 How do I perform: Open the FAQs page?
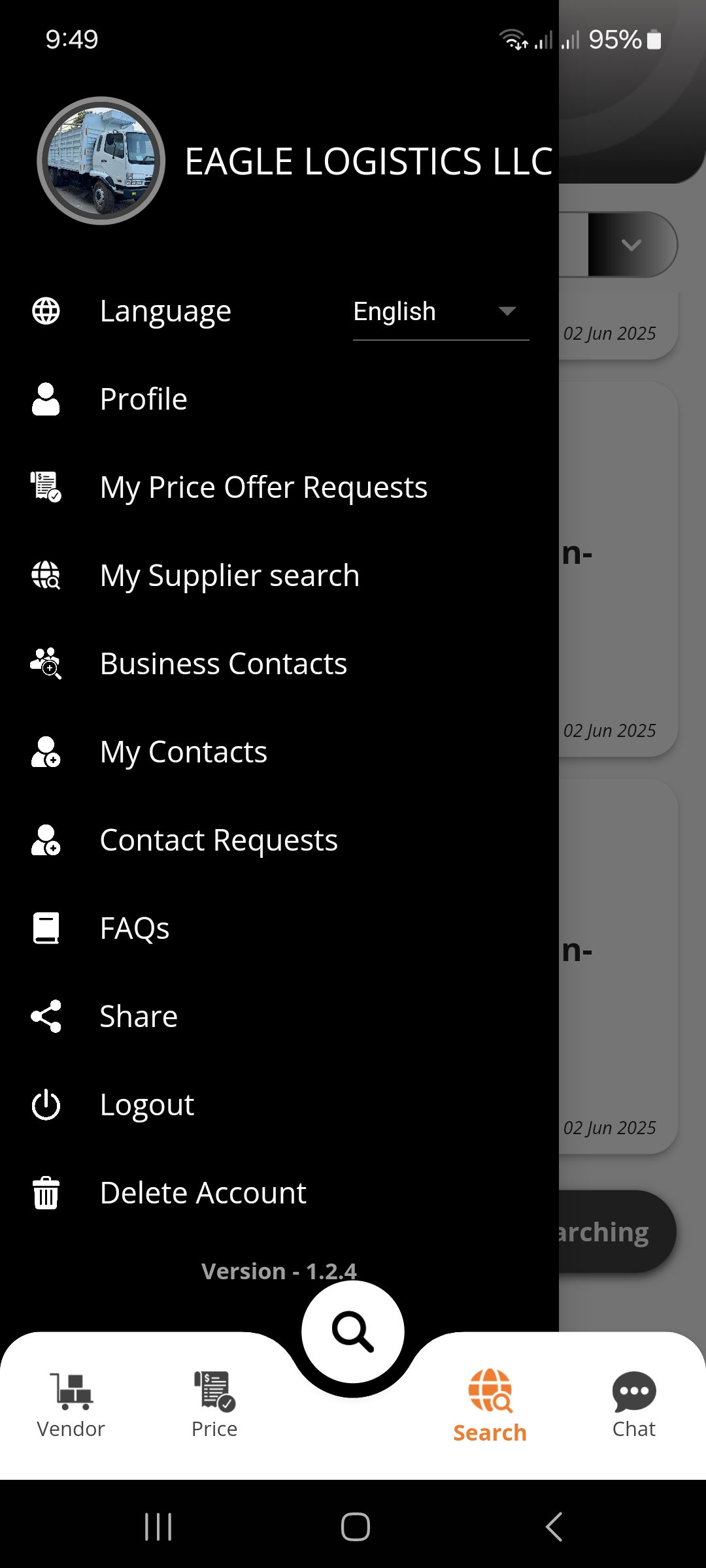pos(279,928)
